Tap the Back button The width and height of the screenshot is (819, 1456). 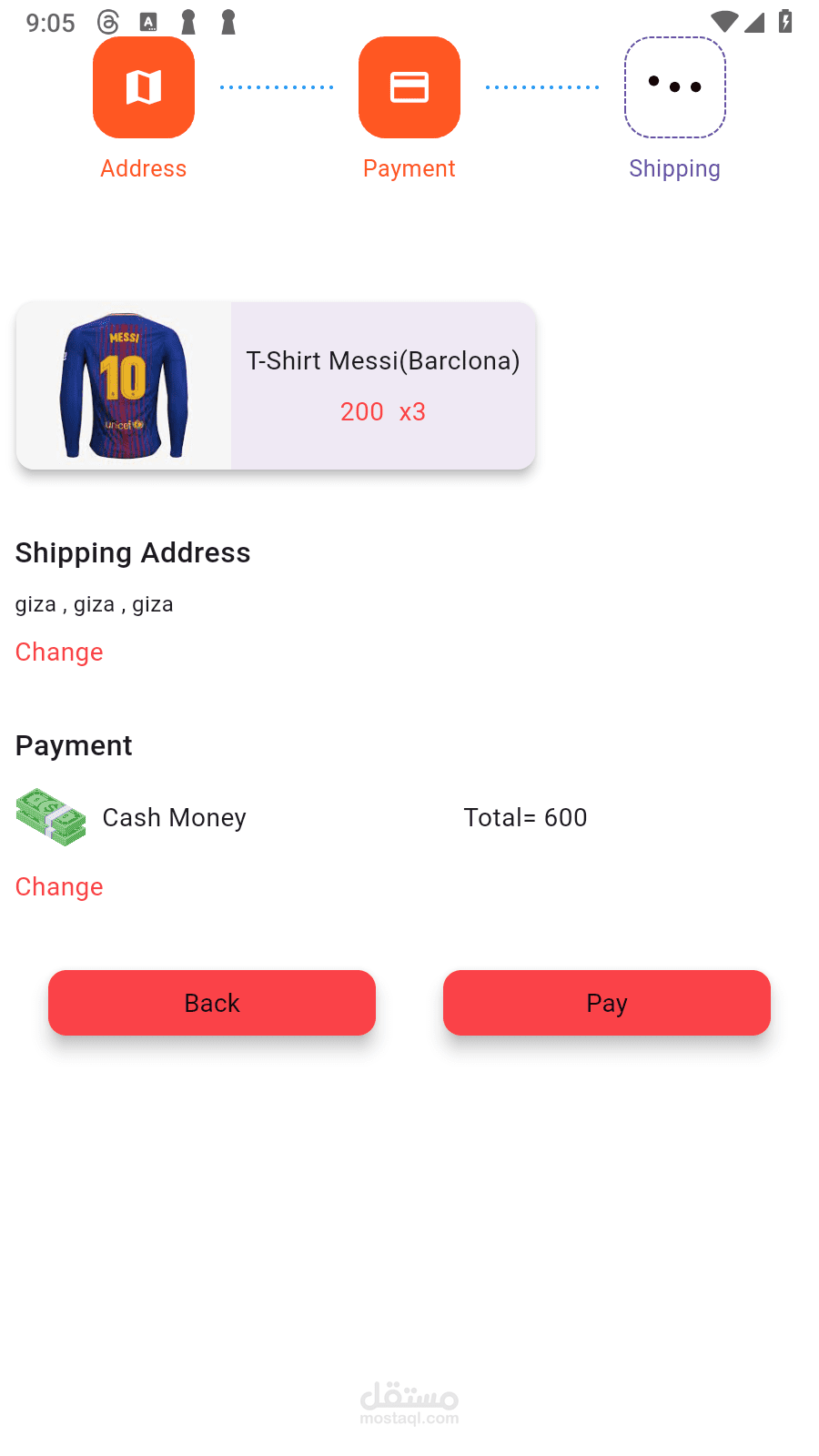[x=212, y=1003]
